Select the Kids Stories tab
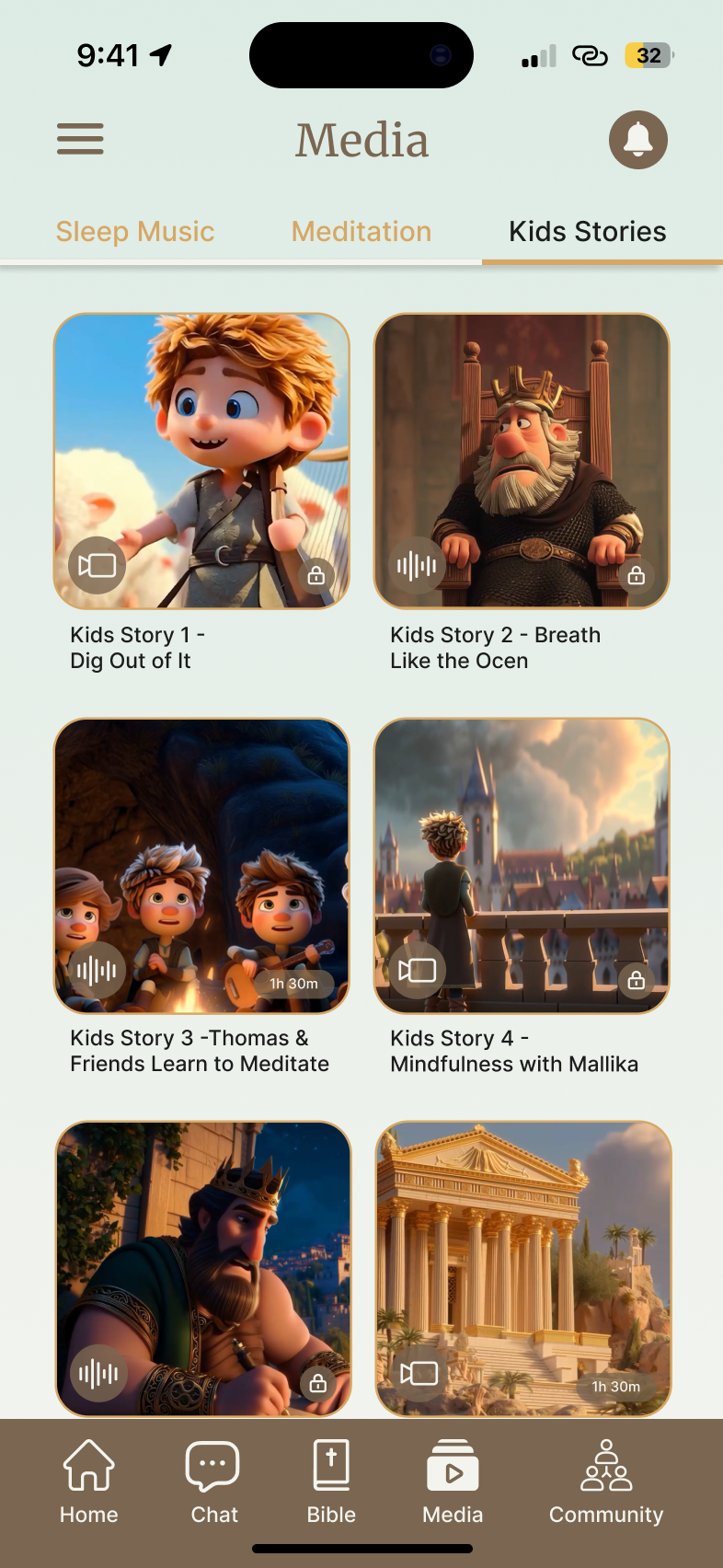Viewport: 723px width, 1568px height. (x=587, y=232)
